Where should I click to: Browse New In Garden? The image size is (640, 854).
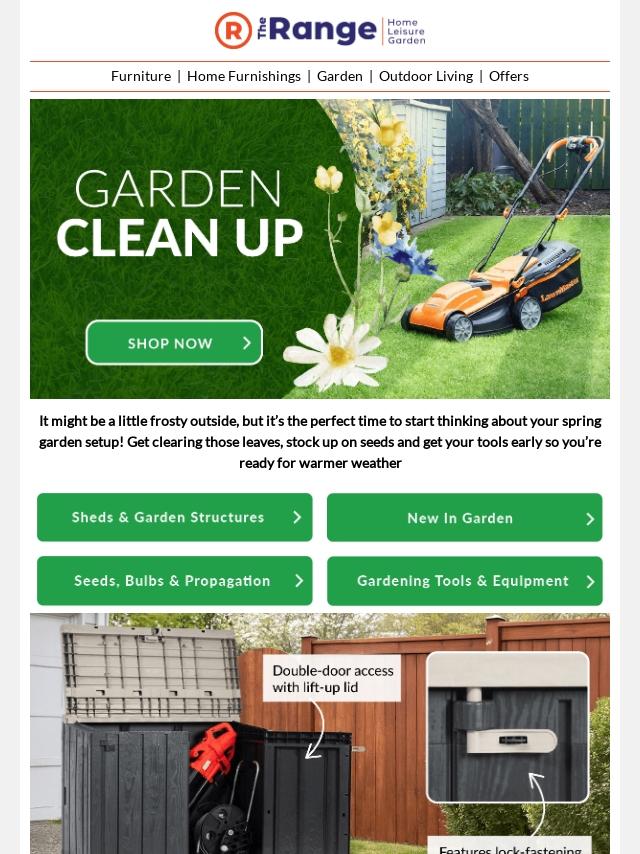coord(465,517)
